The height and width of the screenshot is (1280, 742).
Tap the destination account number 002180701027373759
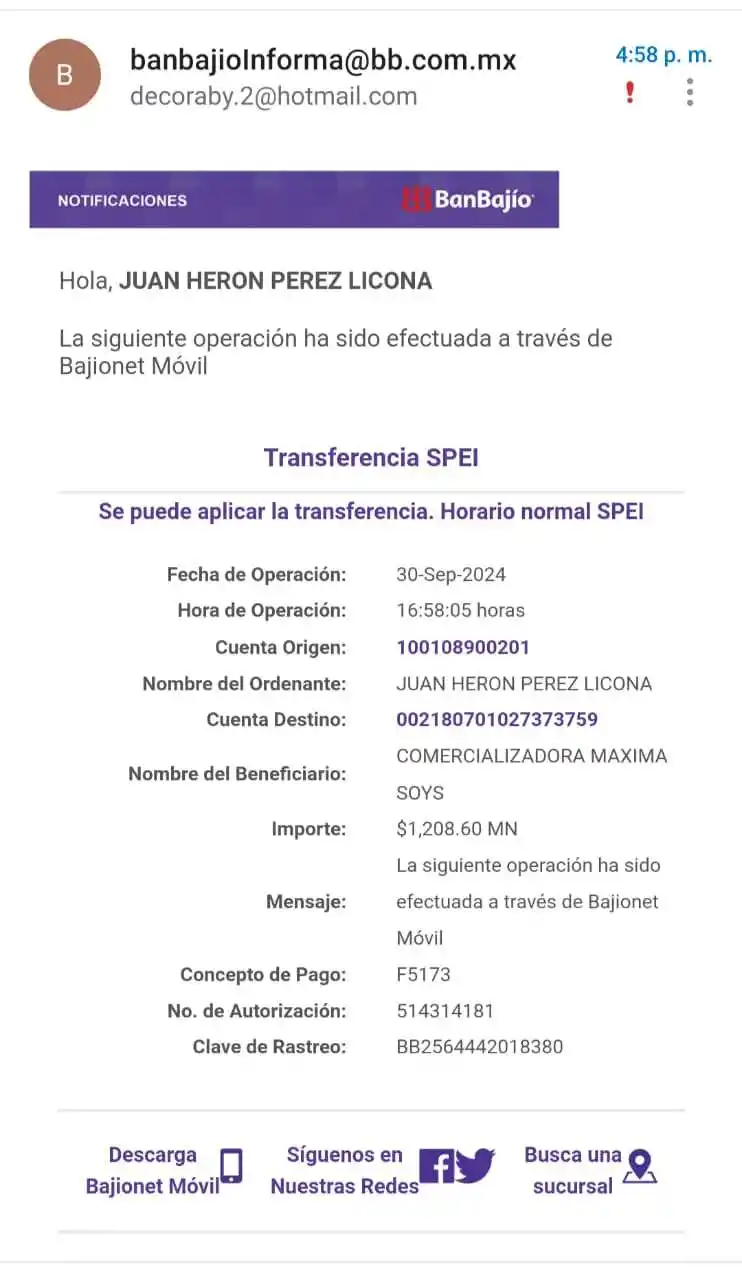497,719
